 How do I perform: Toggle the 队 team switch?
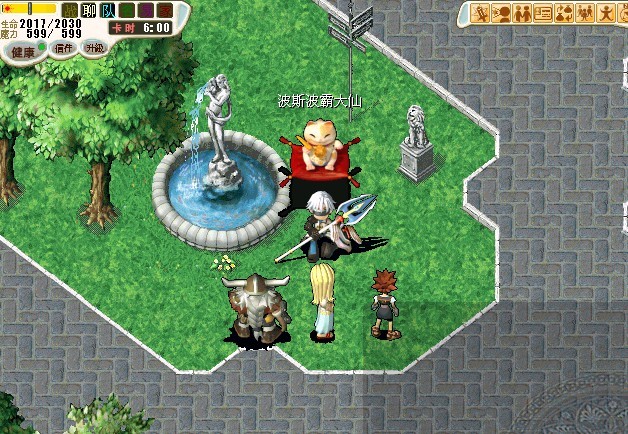[x=108, y=11]
